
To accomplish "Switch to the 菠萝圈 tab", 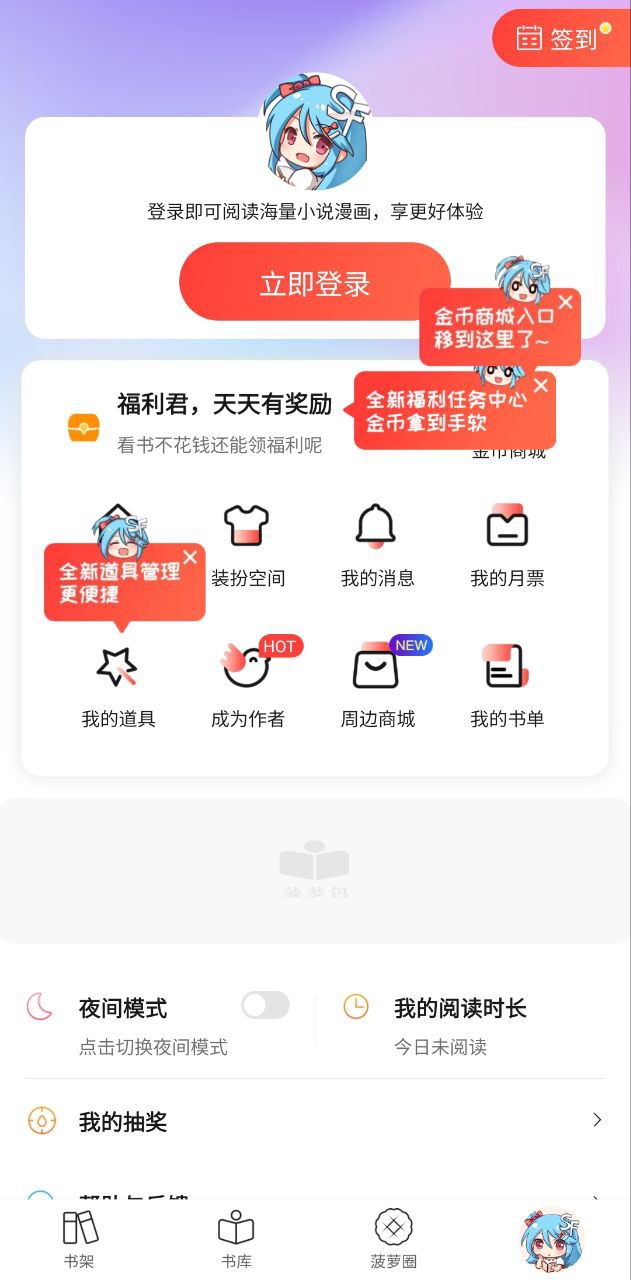I will point(393,1239).
